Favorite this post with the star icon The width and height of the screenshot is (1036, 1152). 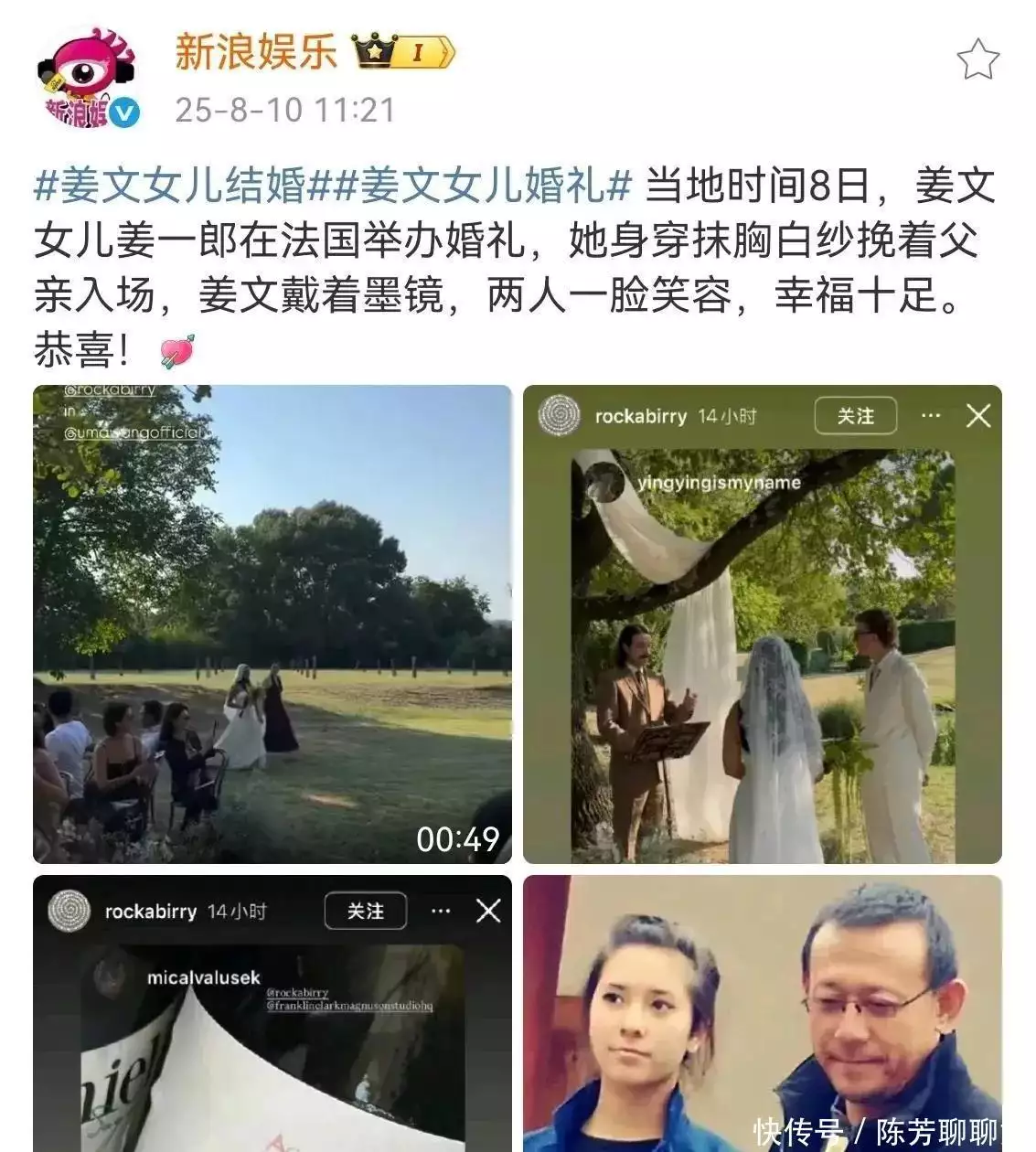click(977, 59)
